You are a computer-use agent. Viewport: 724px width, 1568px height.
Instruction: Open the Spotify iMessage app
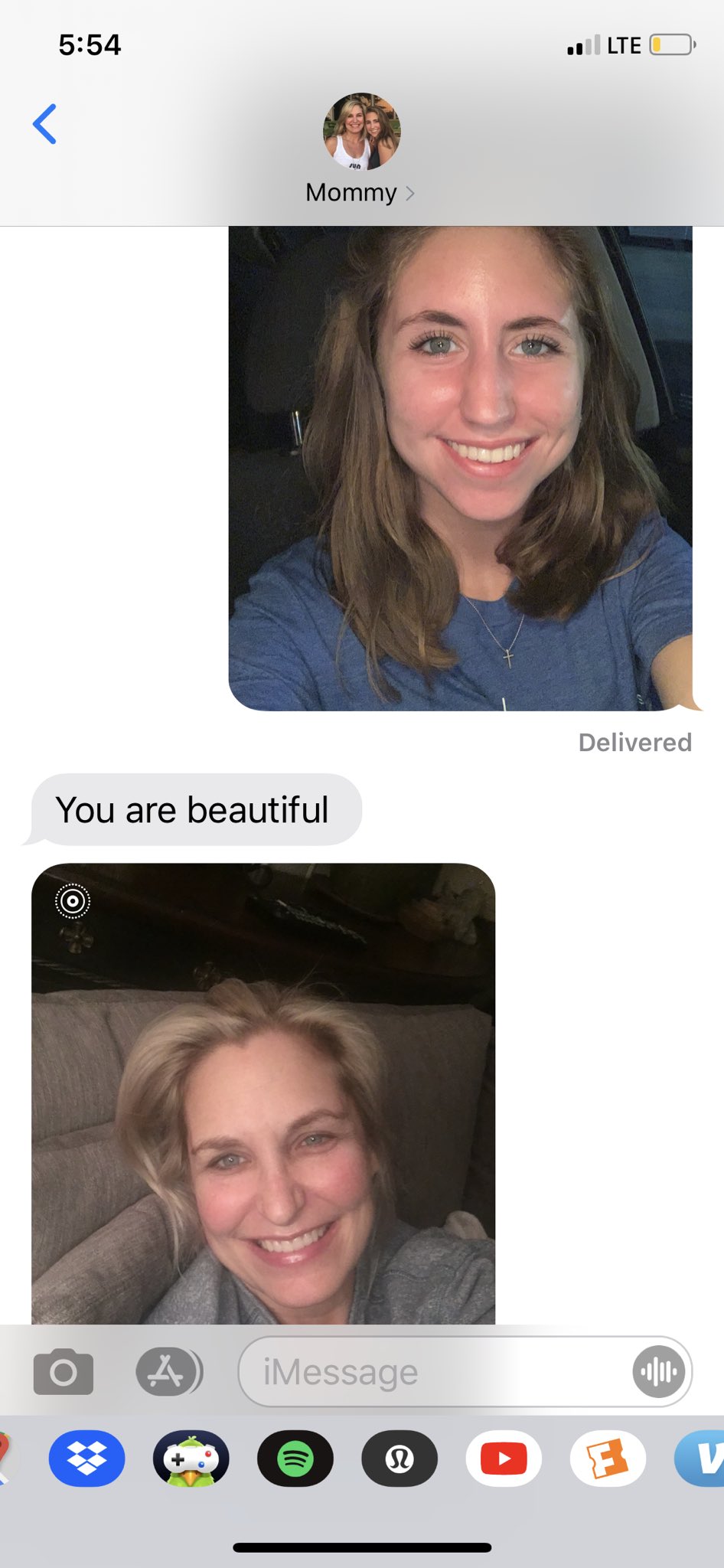click(x=295, y=1459)
